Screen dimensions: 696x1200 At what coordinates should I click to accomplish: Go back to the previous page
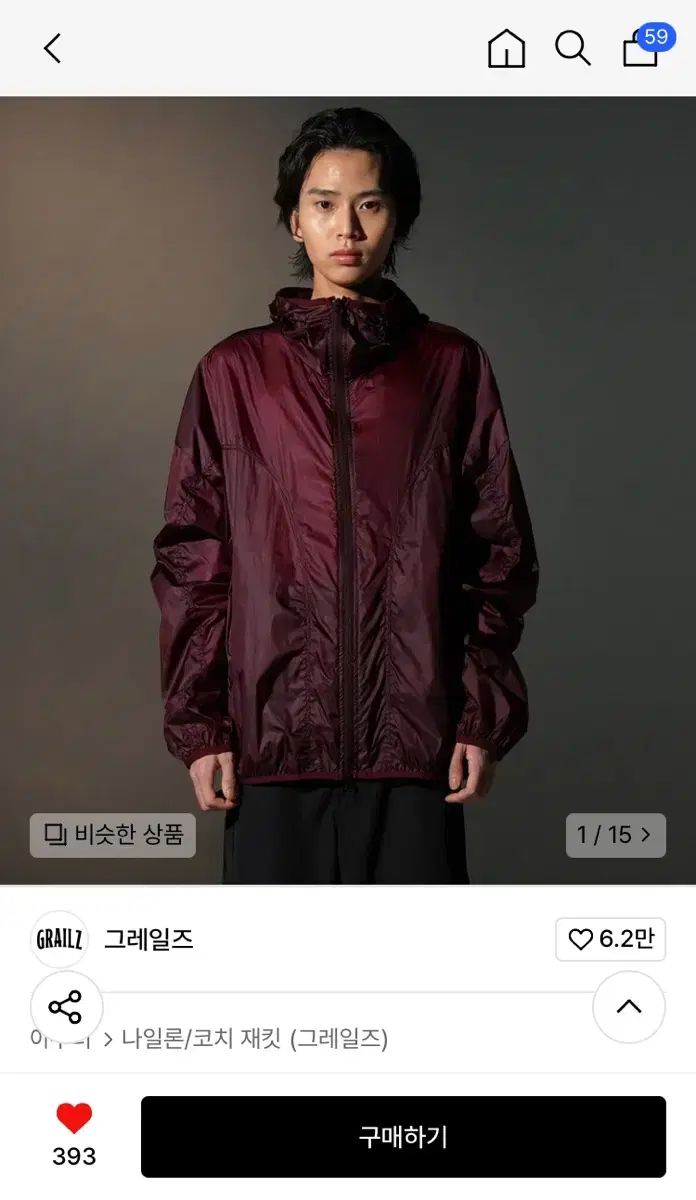(52, 48)
